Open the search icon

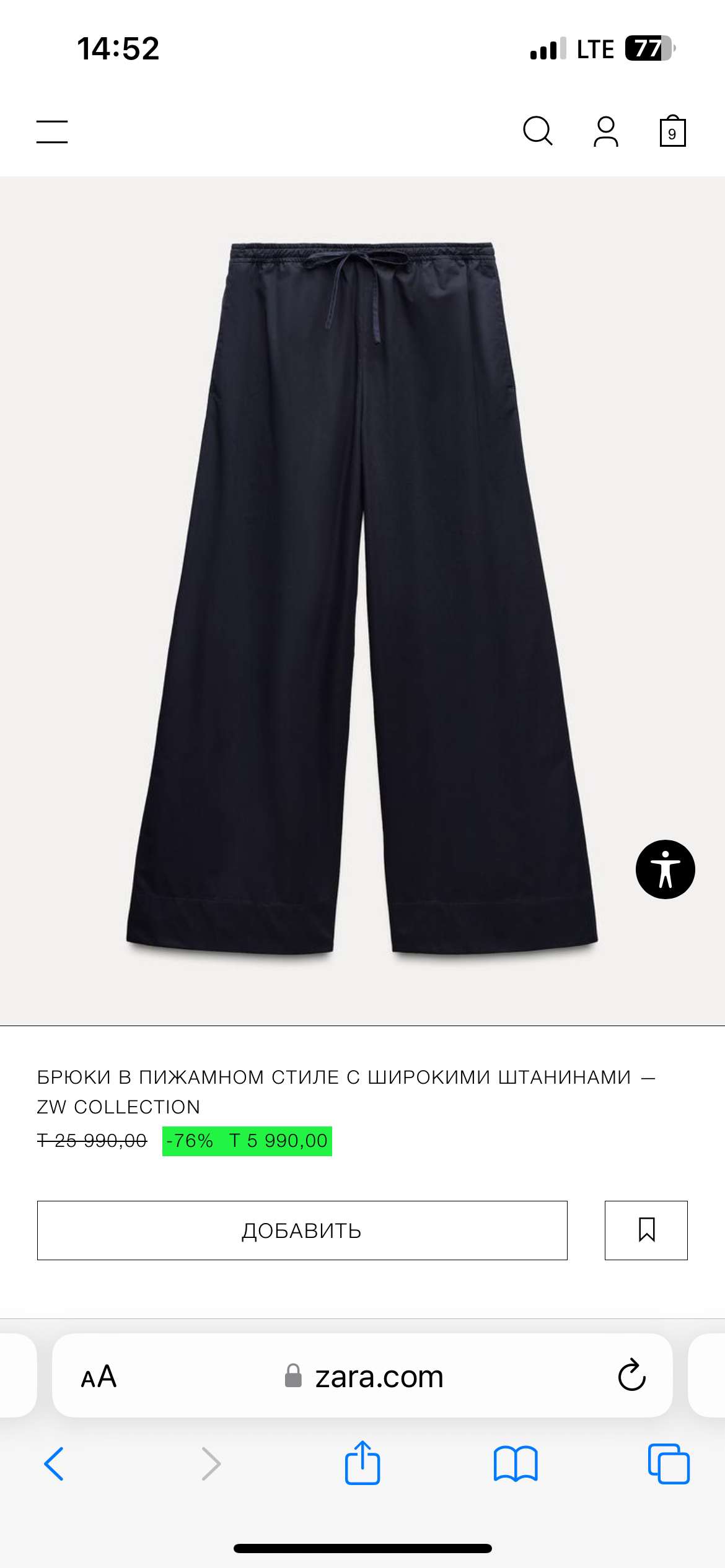tap(537, 131)
